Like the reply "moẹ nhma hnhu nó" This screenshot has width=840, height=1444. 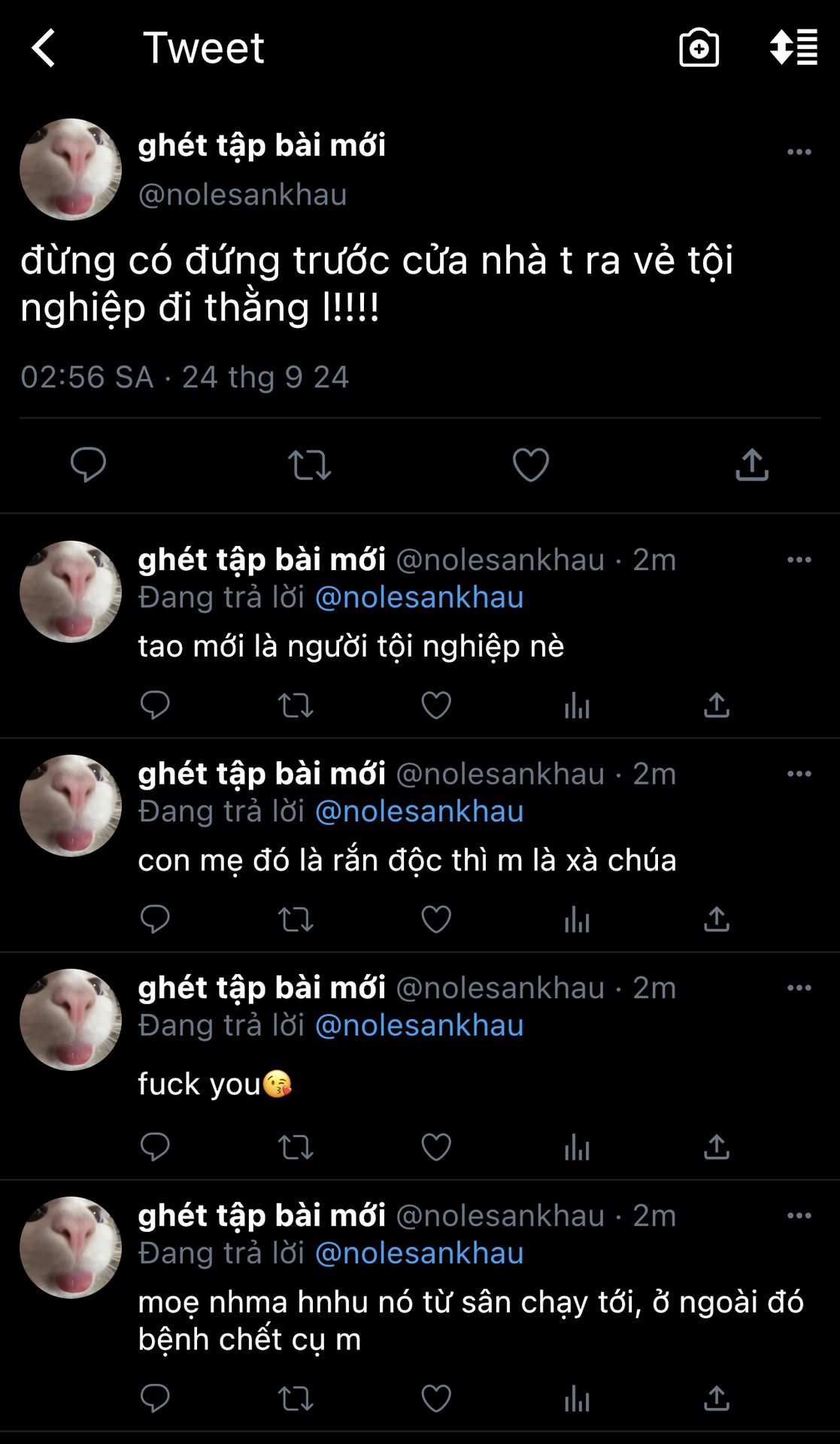pos(436,1399)
